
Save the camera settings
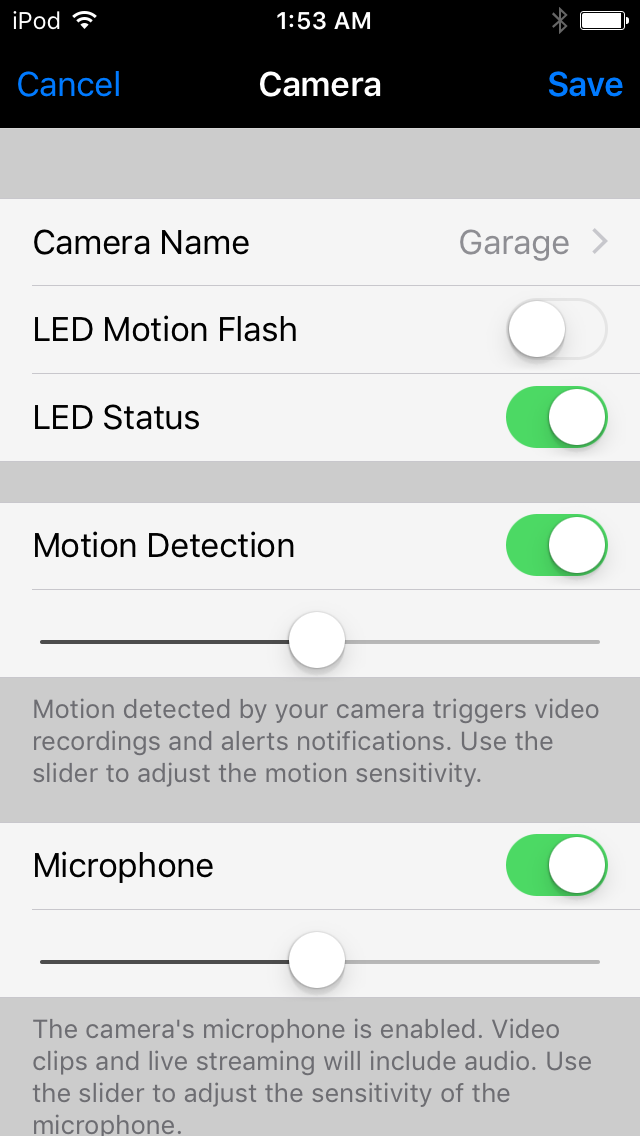coord(585,85)
